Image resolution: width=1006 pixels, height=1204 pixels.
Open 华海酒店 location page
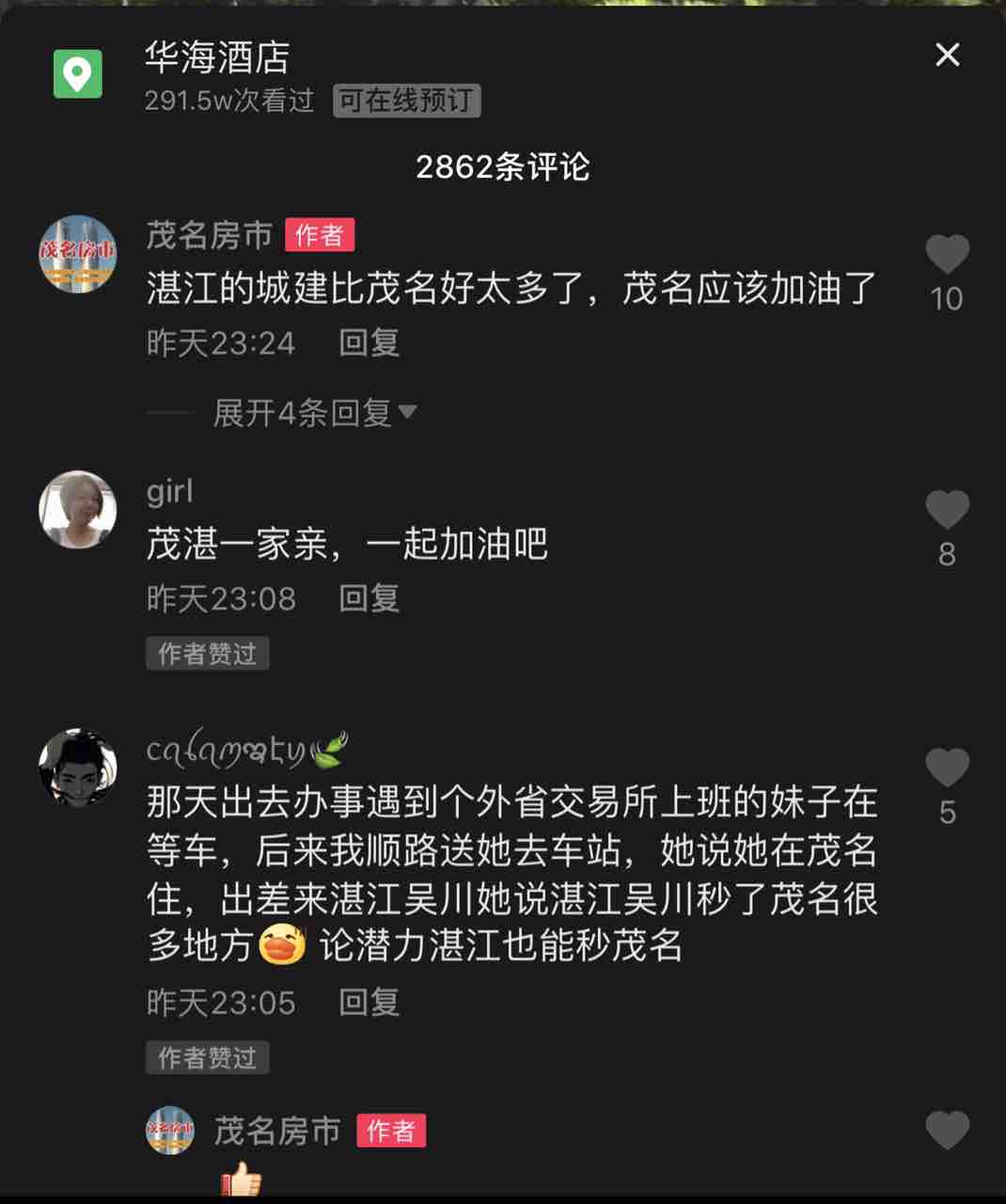216,58
